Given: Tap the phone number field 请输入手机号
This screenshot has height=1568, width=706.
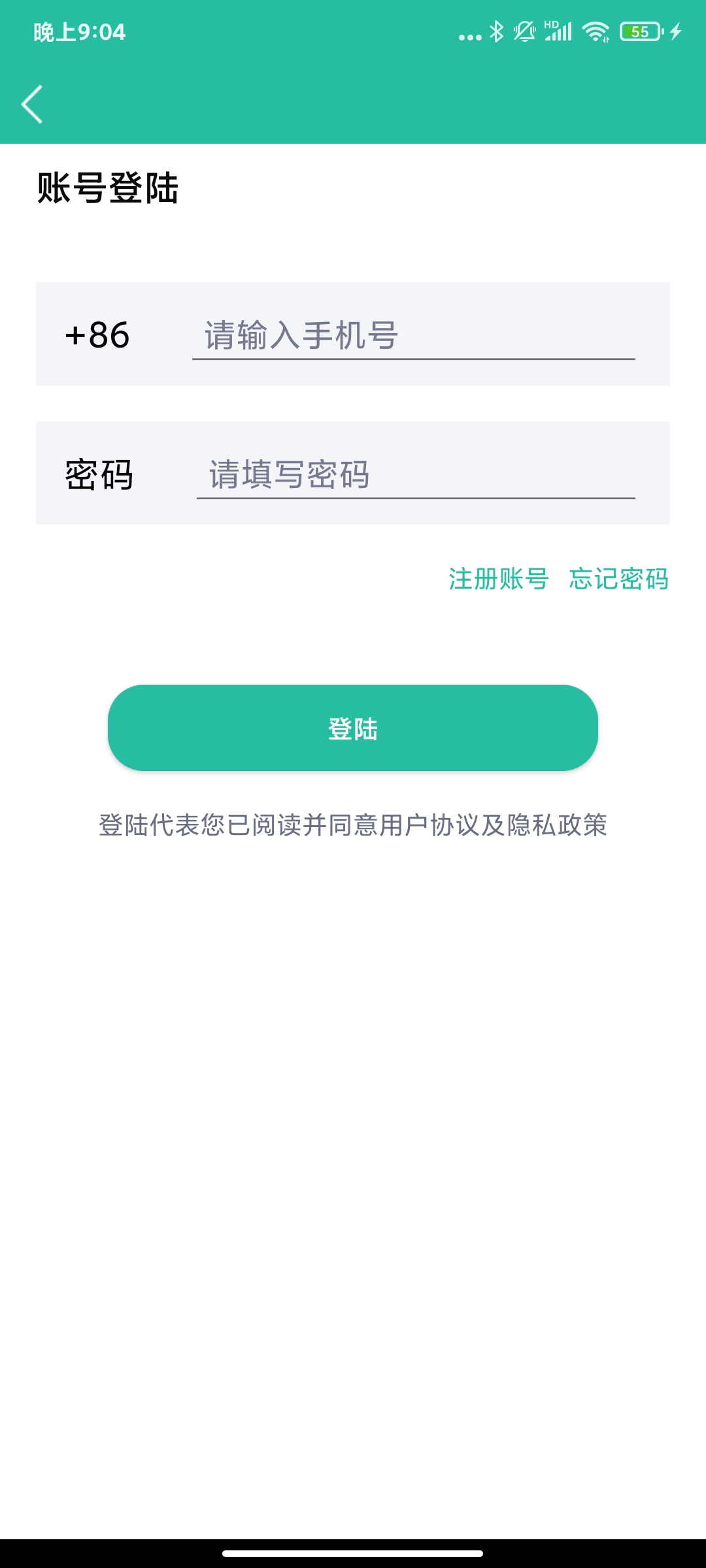Looking at the screenshot, I should tap(413, 335).
